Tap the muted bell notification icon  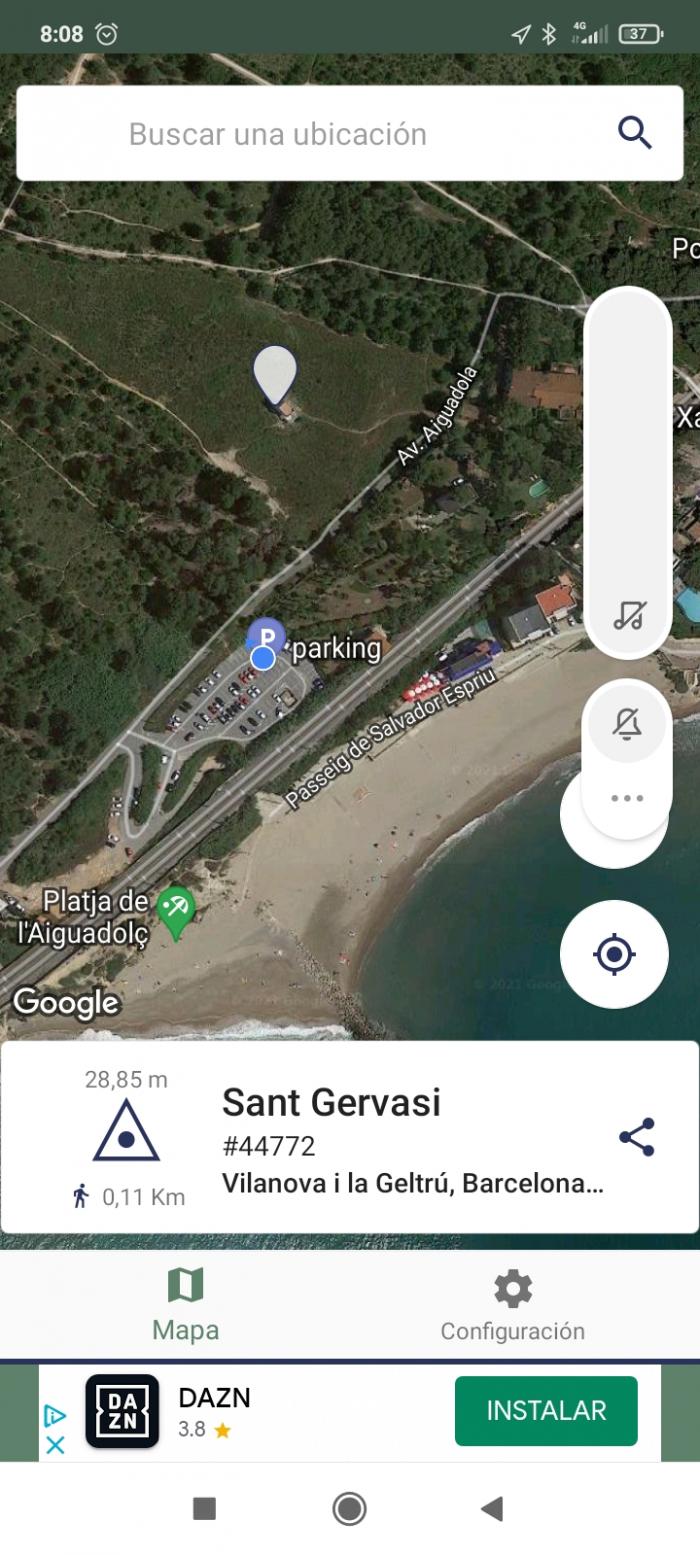pos(627,722)
